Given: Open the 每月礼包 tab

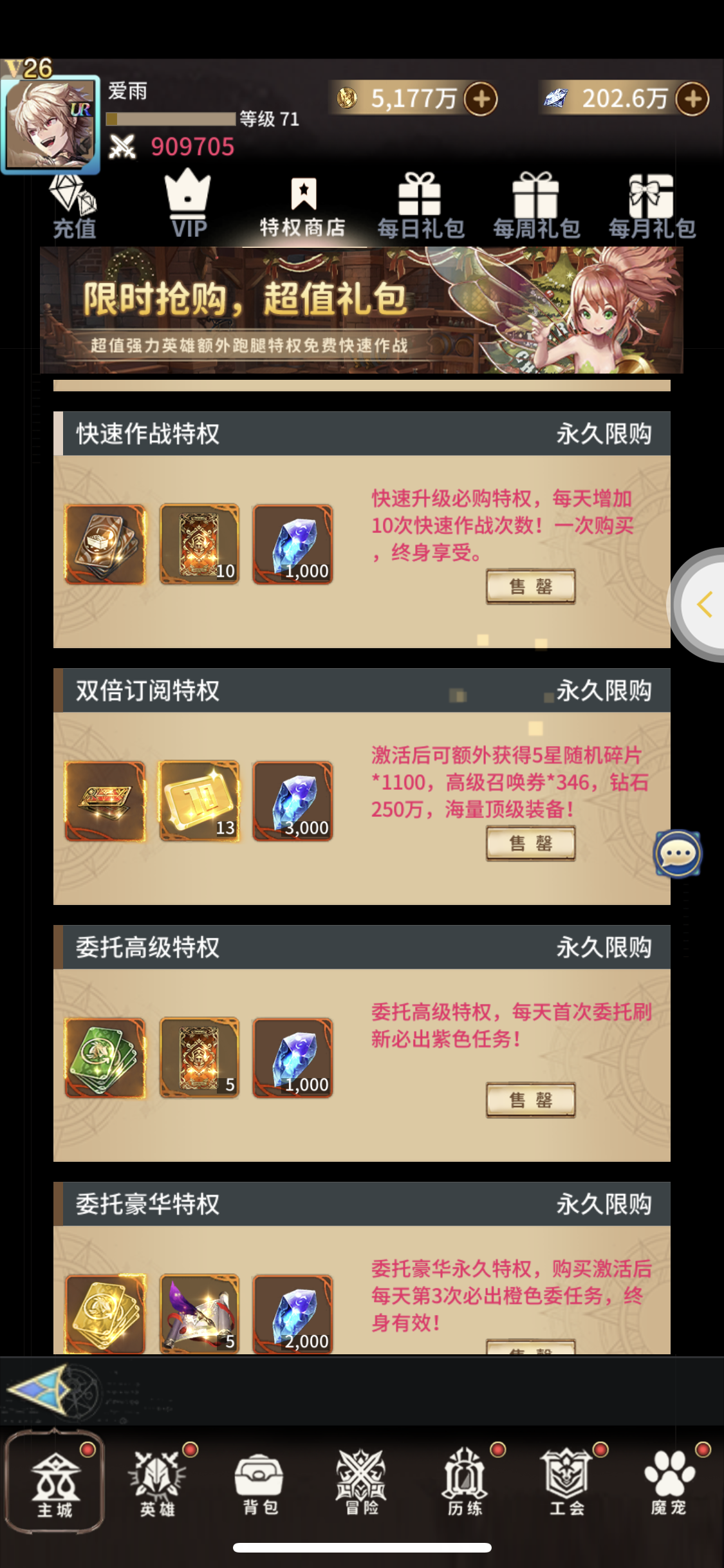Looking at the screenshot, I should click(652, 206).
